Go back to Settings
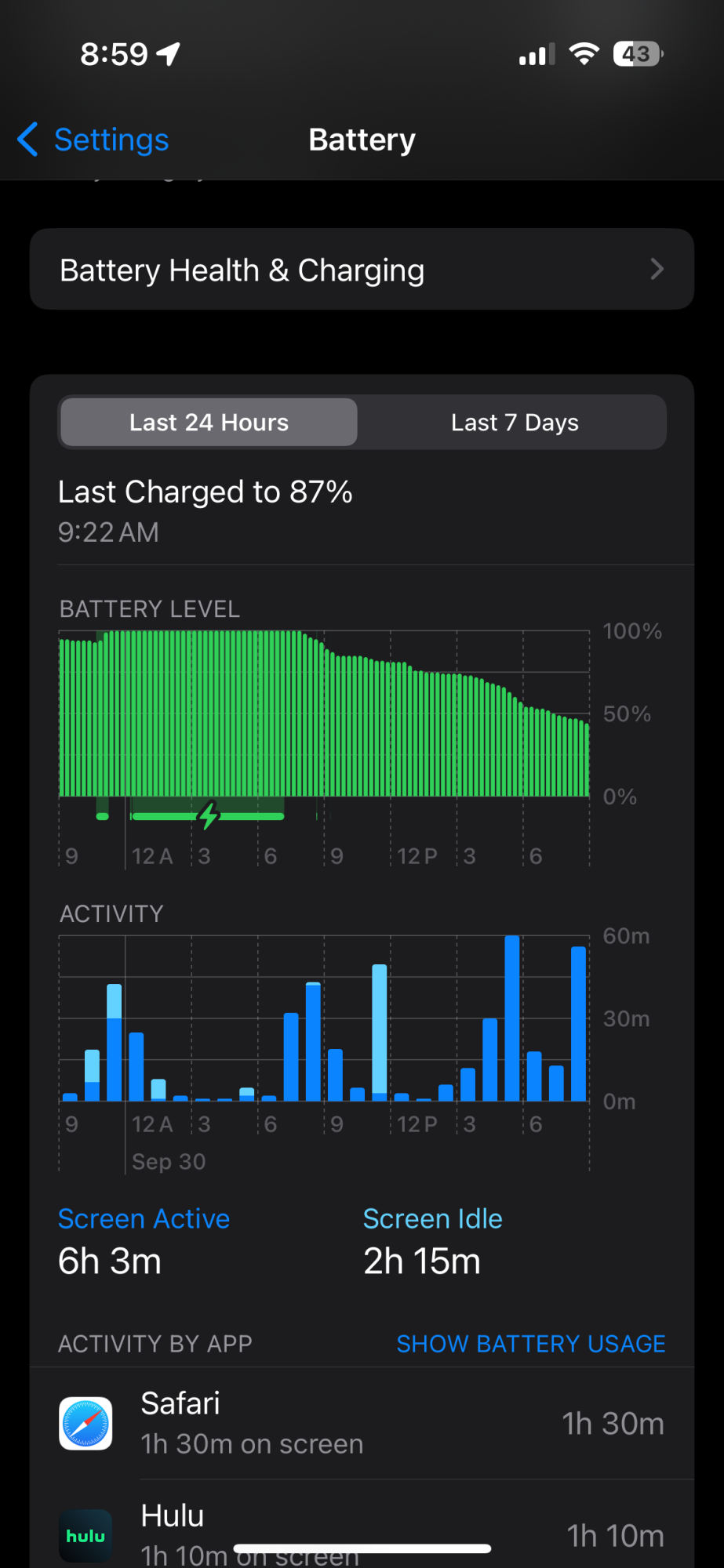This screenshot has width=724, height=1568. pyautogui.click(x=94, y=140)
